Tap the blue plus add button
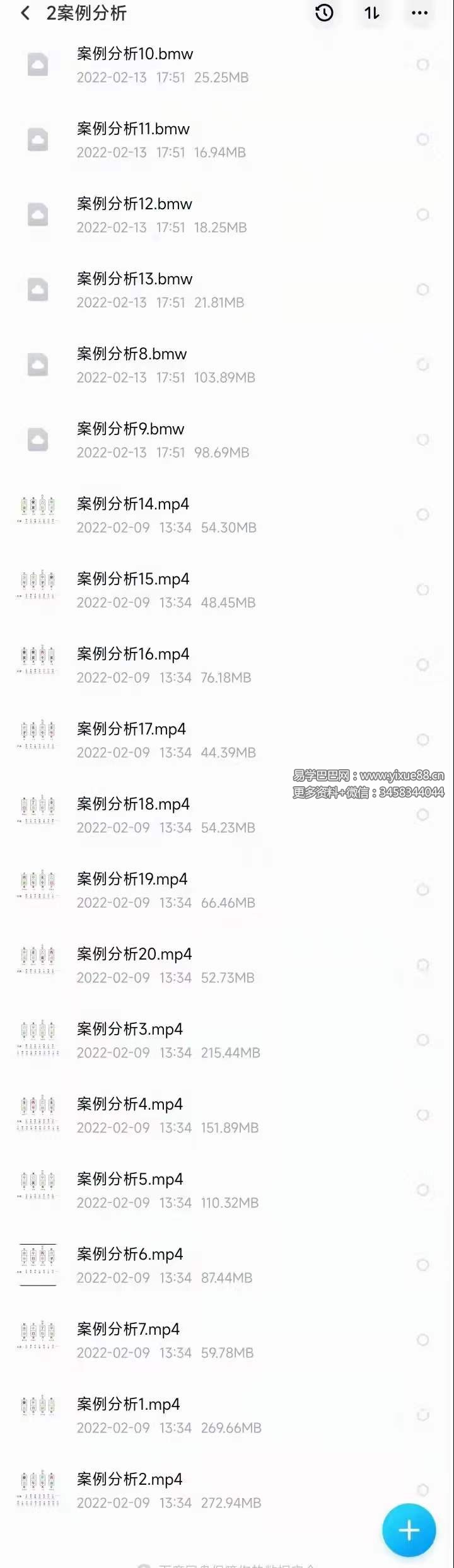This screenshot has width=454, height=1568. 409,1530
